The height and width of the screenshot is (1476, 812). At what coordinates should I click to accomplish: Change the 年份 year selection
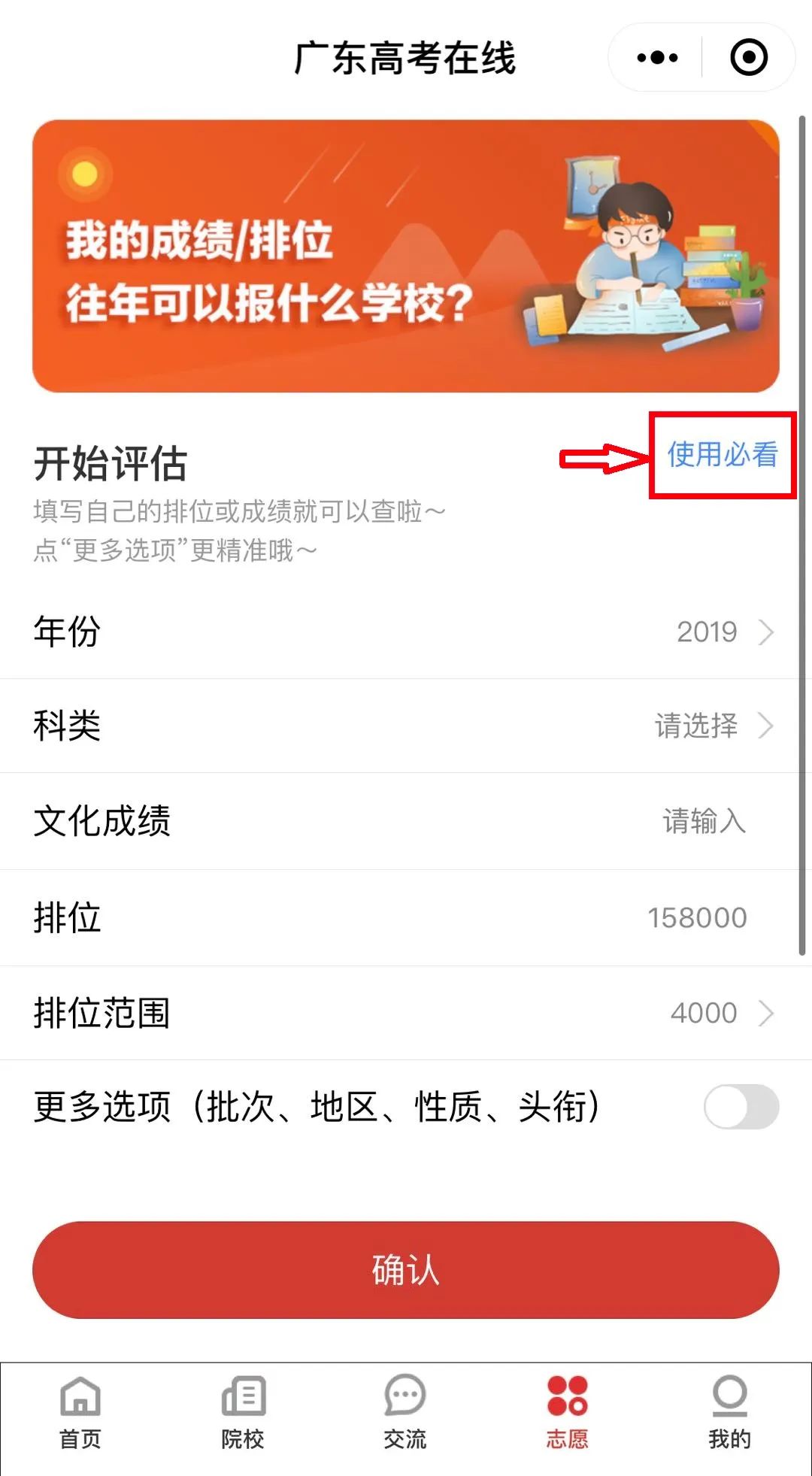[723, 632]
